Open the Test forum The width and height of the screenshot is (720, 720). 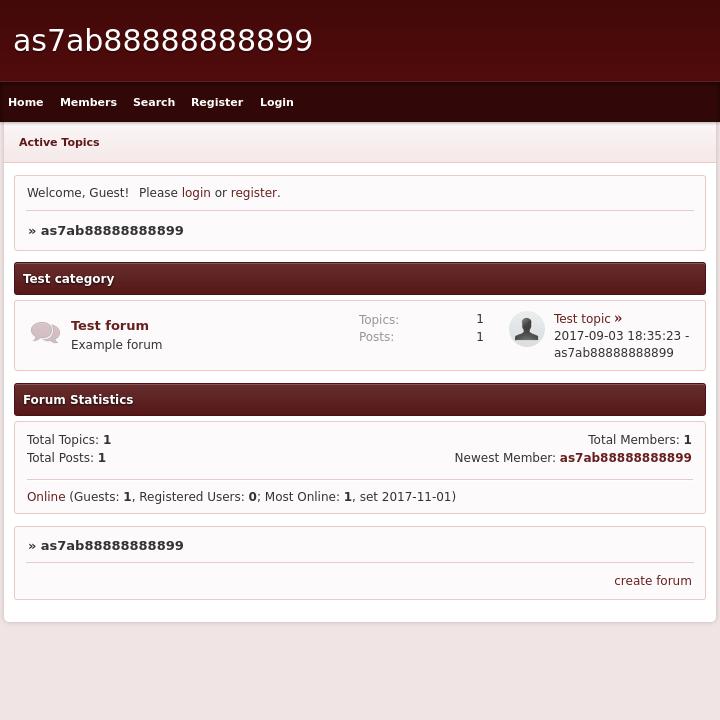[x=110, y=325]
